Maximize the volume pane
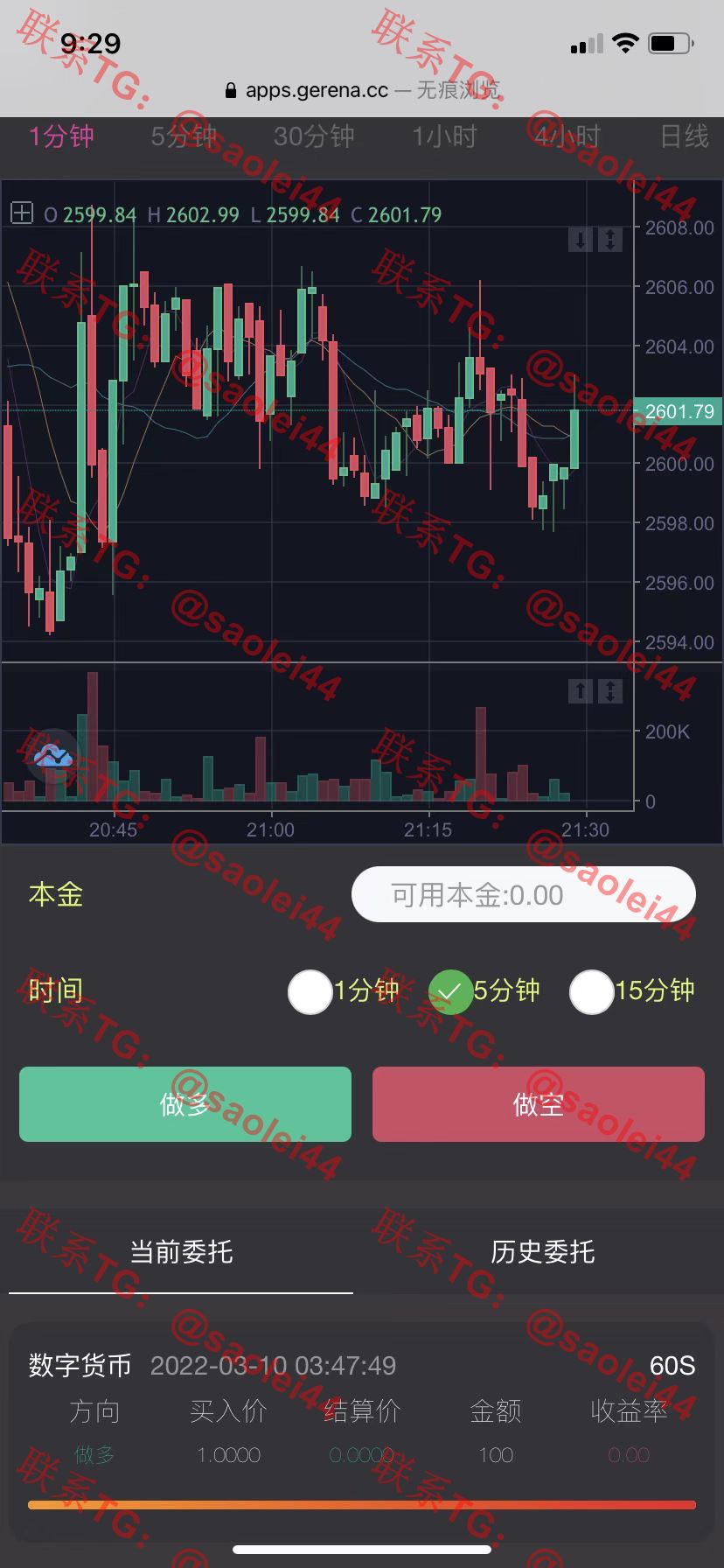Screen dimensions: 724x1568 pyautogui.click(x=610, y=691)
